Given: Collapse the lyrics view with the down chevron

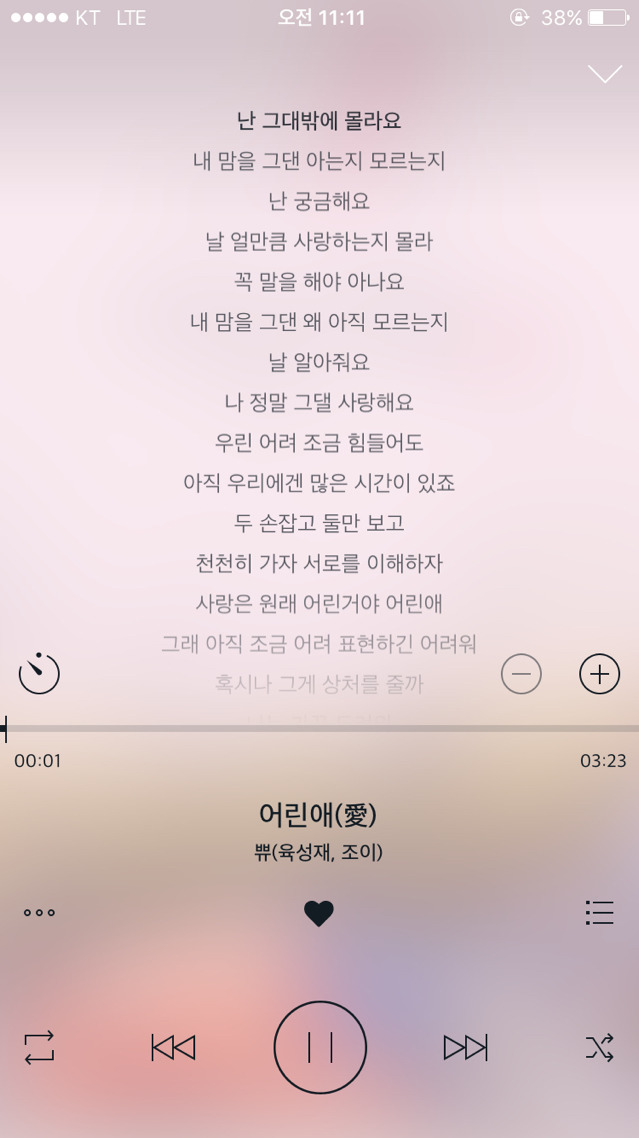Looking at the screenshot, I should point(605,75).
